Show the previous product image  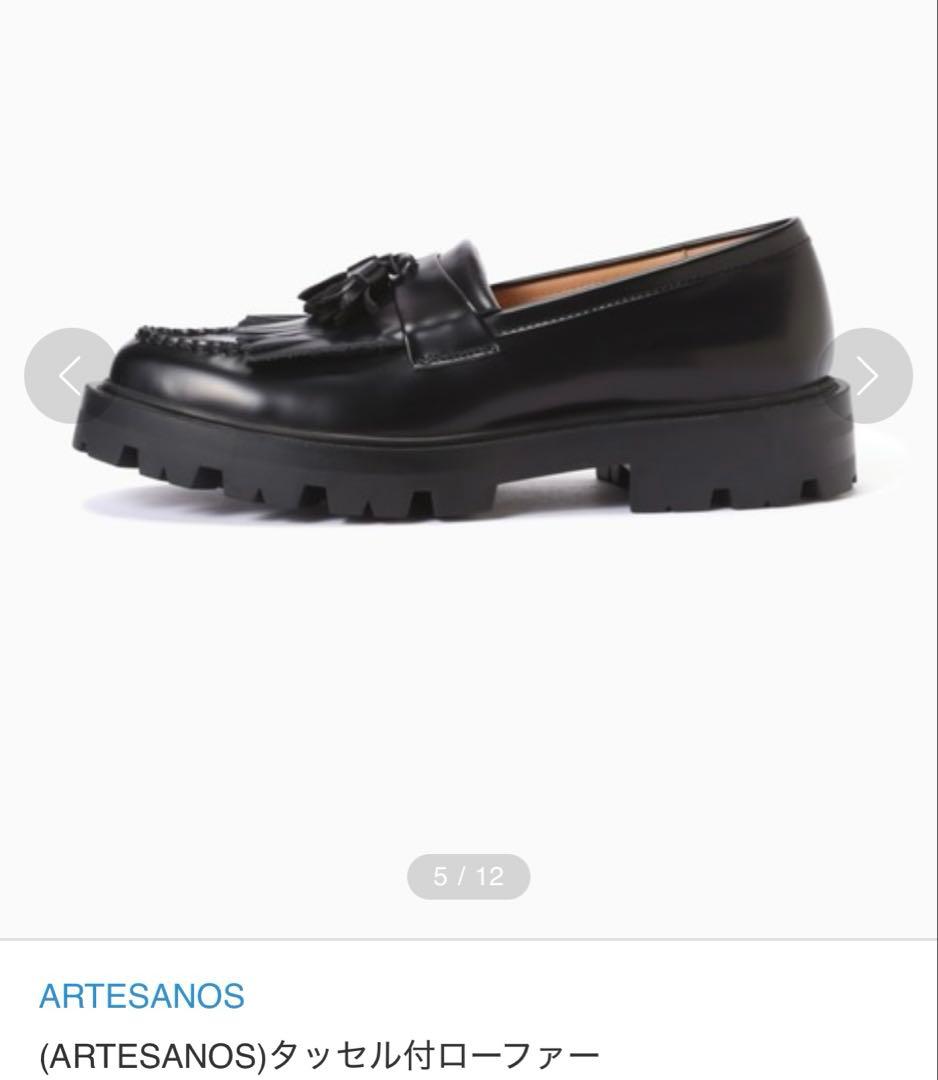point(70,376)
